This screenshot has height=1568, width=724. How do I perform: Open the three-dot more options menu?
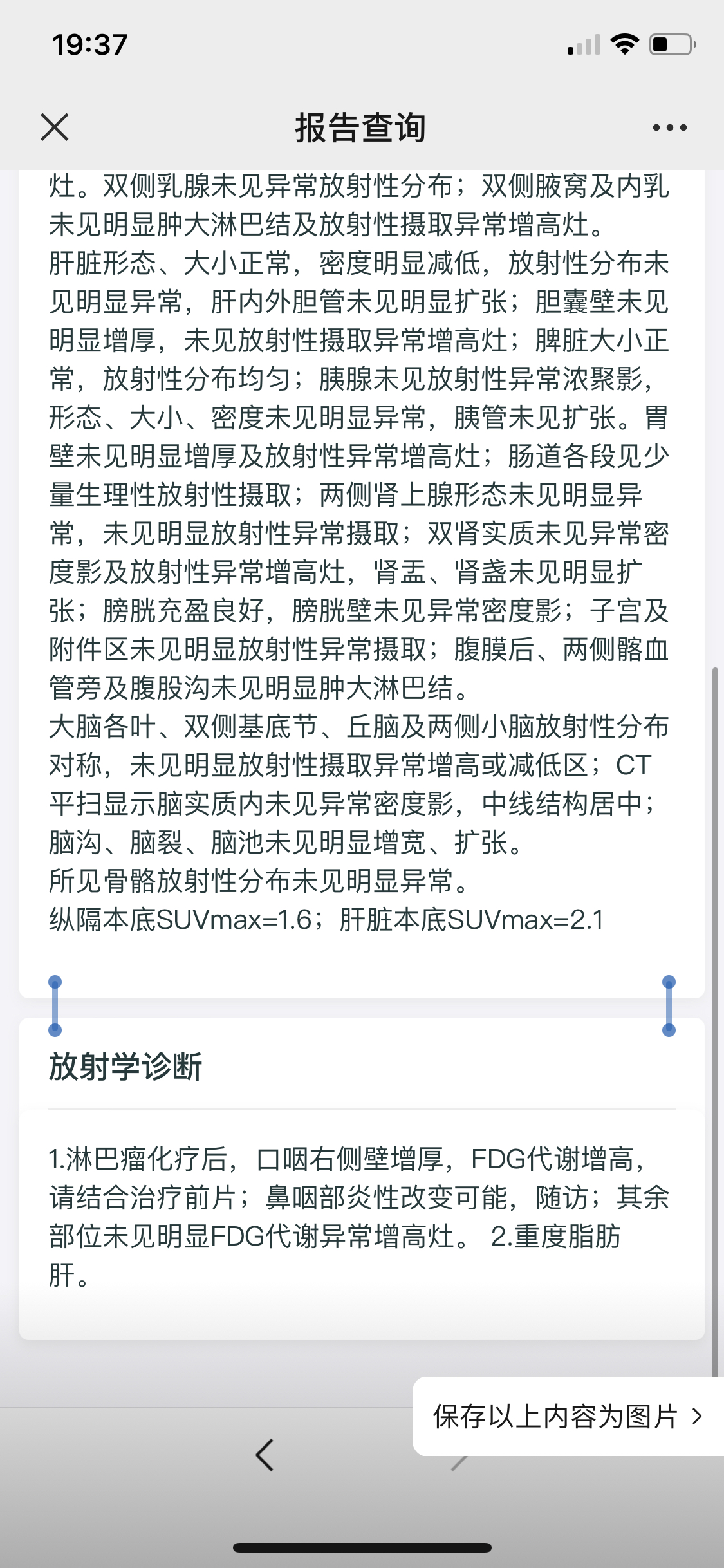[x=669, y=127]
